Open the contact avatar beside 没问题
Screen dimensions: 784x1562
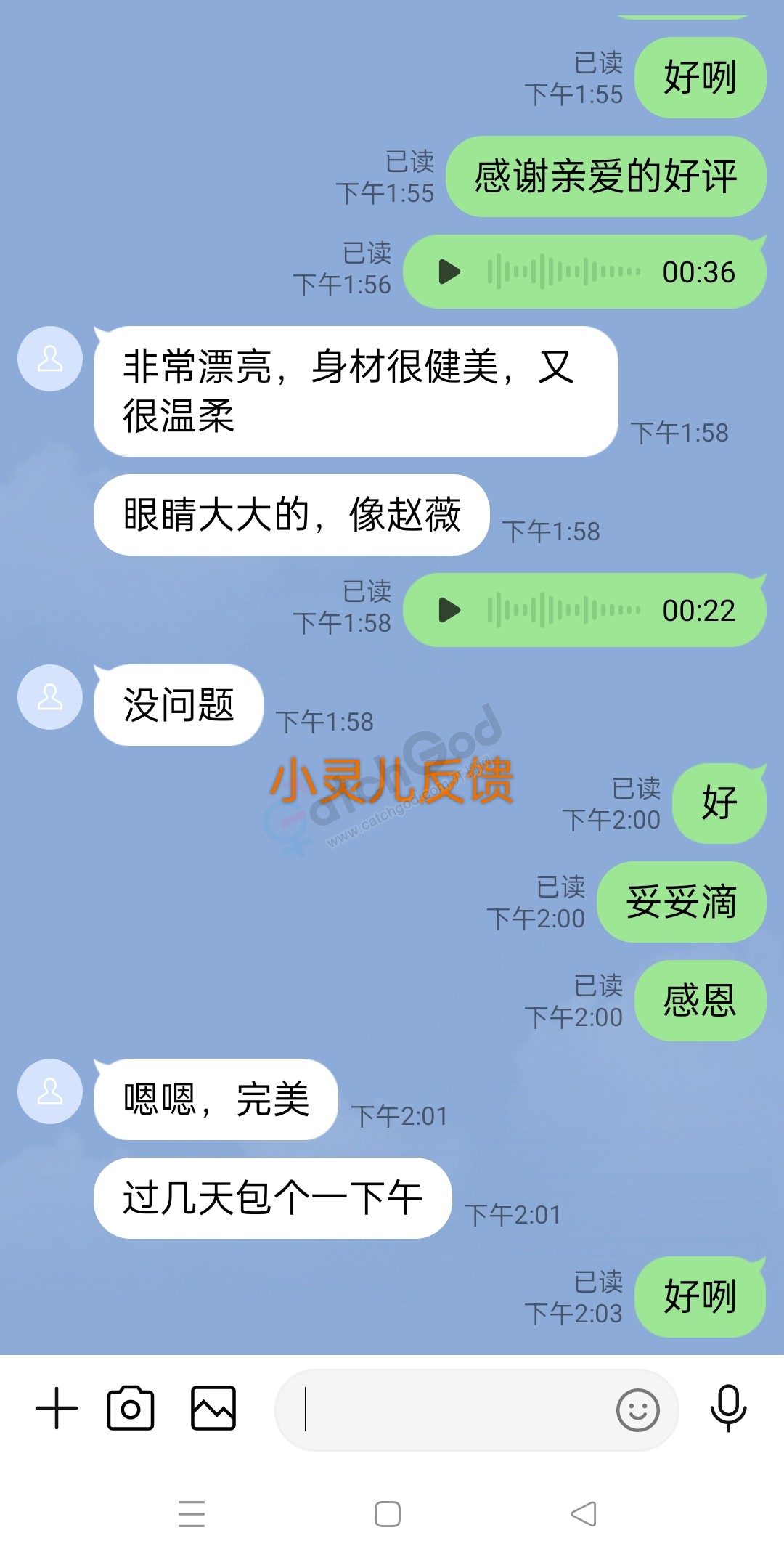point(50,697)
